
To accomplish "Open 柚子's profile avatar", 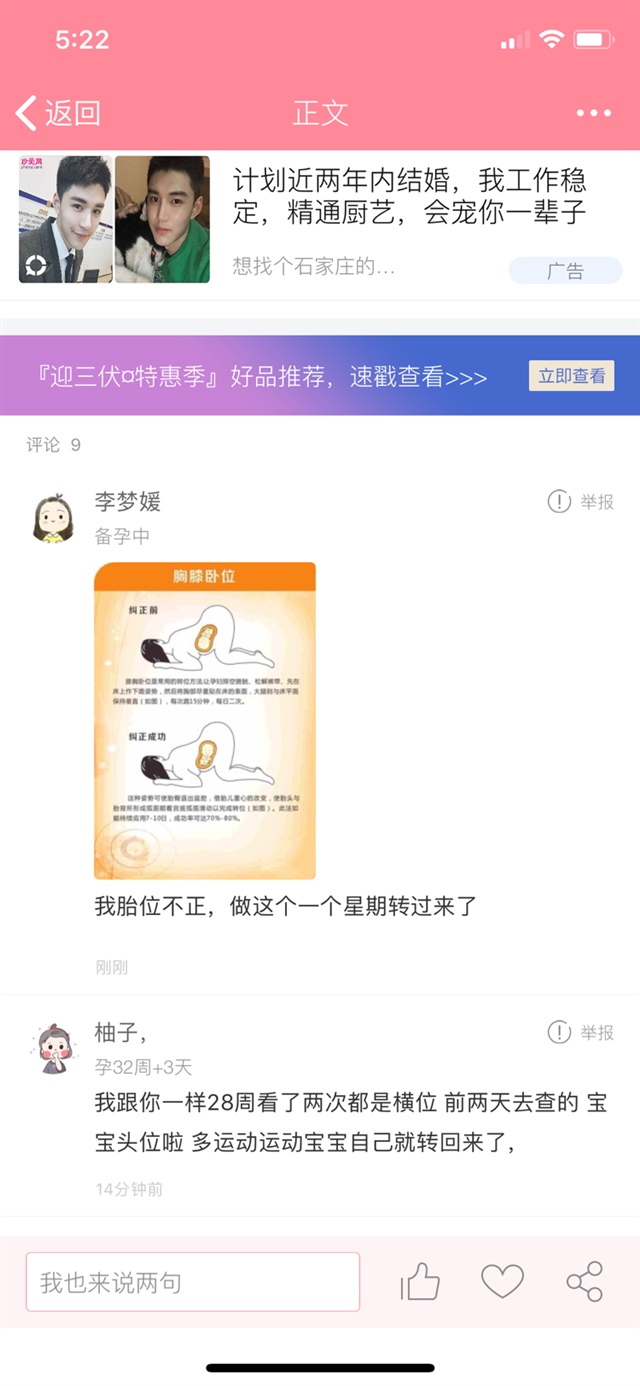I will coord(55,1048).
